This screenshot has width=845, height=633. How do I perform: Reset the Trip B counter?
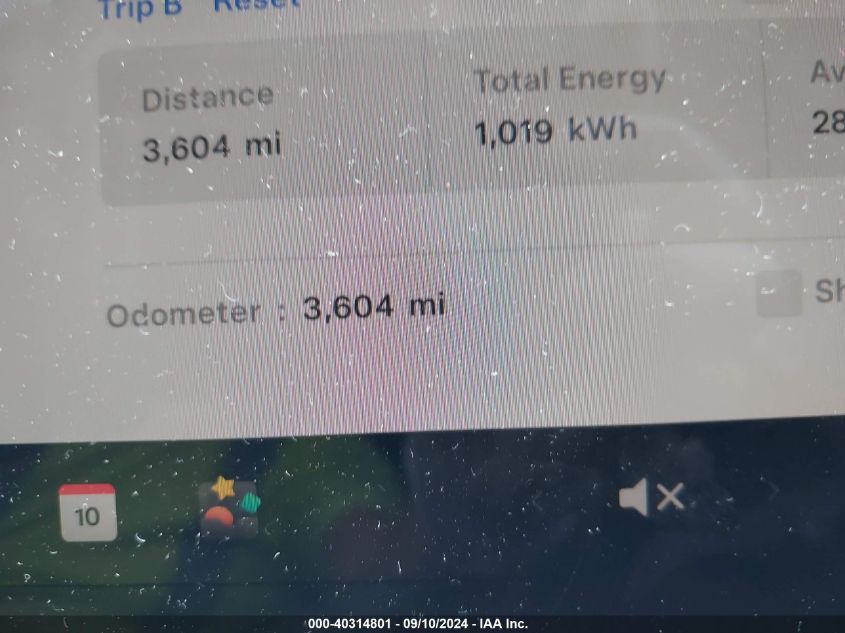point(256,5)
